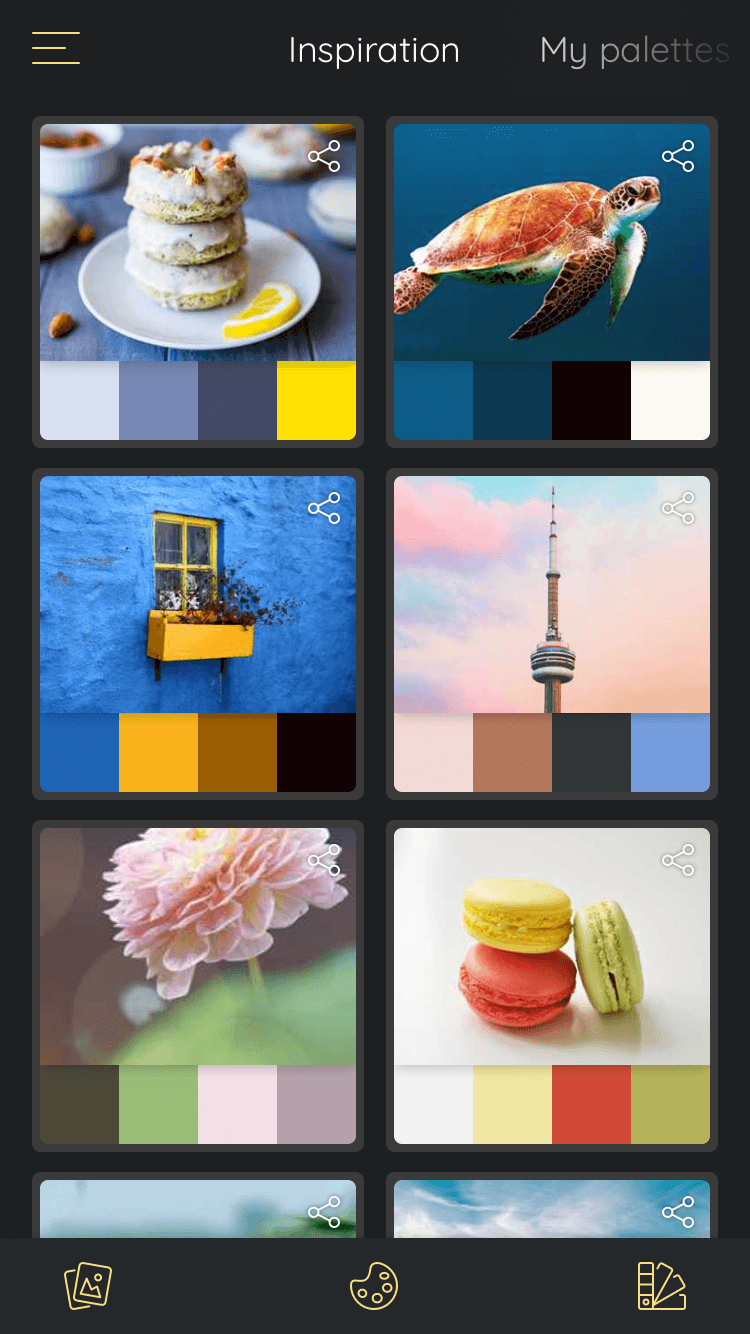Pick the red swatch in macarons palette
The width and height of the screenshot is (750, 1334).
(x=591, y=1104)
